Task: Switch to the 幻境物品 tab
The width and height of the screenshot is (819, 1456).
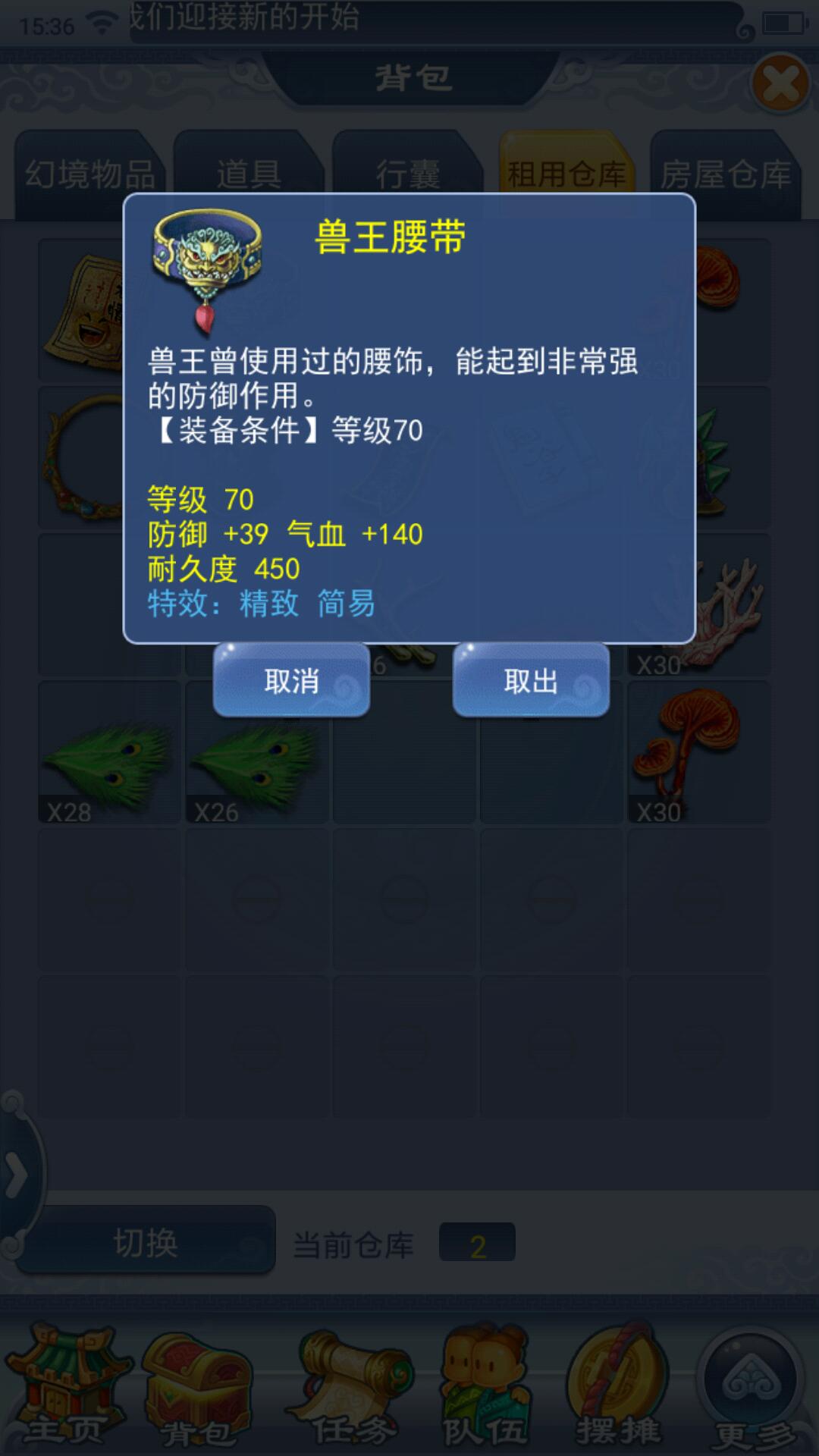Action: coord(89,174)
